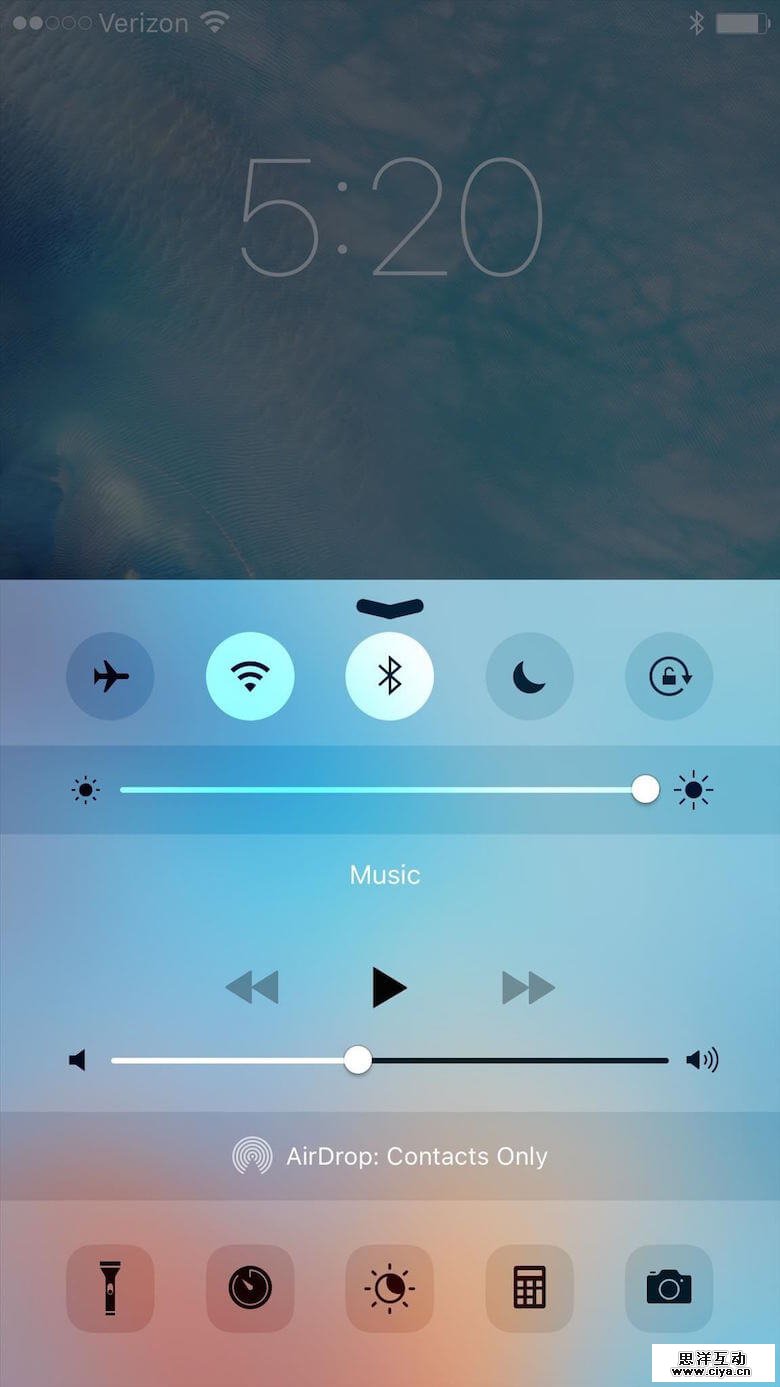Tap the grabber to close Control Center

click(x=390, y=607)
